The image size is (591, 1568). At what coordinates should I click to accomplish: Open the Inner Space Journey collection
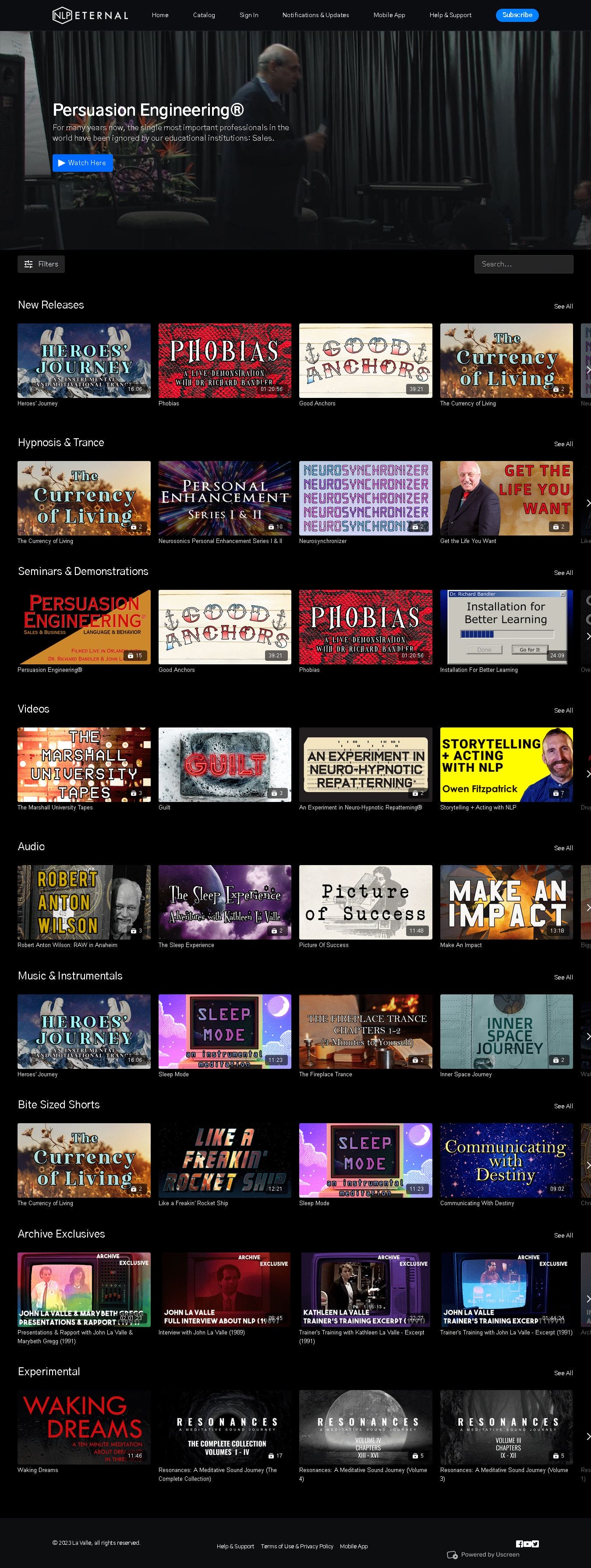pyautogui.click(x=506, y=1031)
